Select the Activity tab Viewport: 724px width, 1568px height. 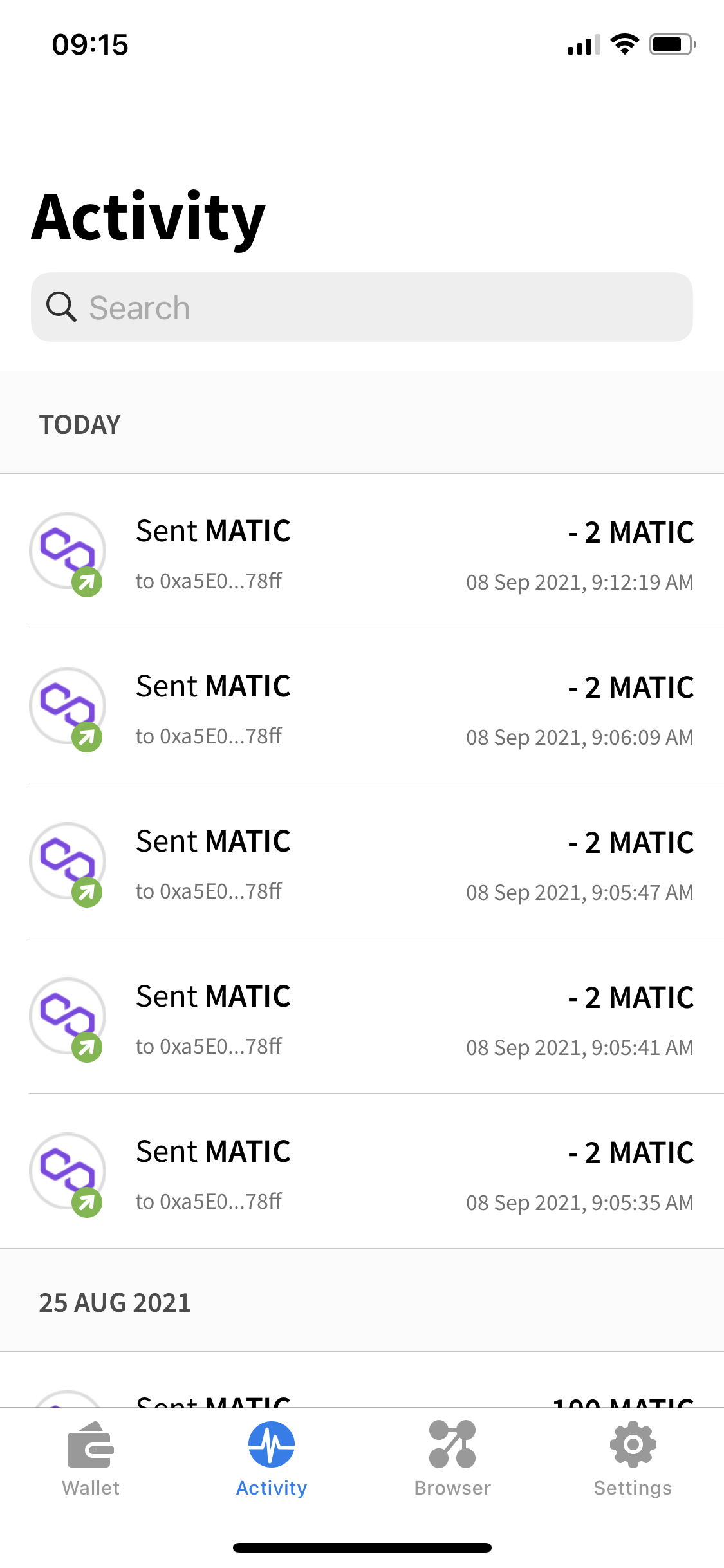pyautogui.click(x=272, y=1459)
